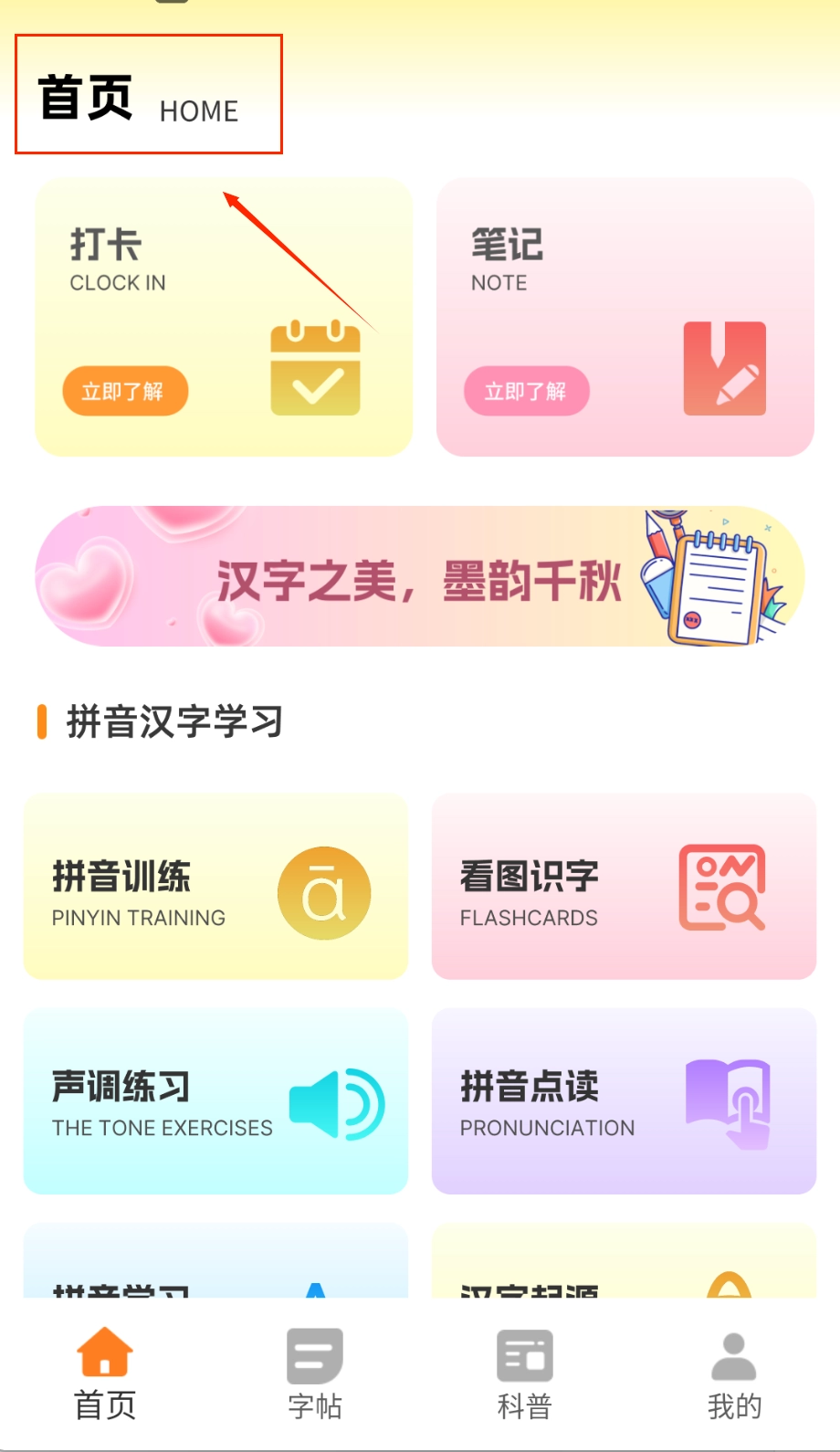840x1452 pixels.
Task: Open 立即了解 on the 笔记 card
Action: [527, 391]
